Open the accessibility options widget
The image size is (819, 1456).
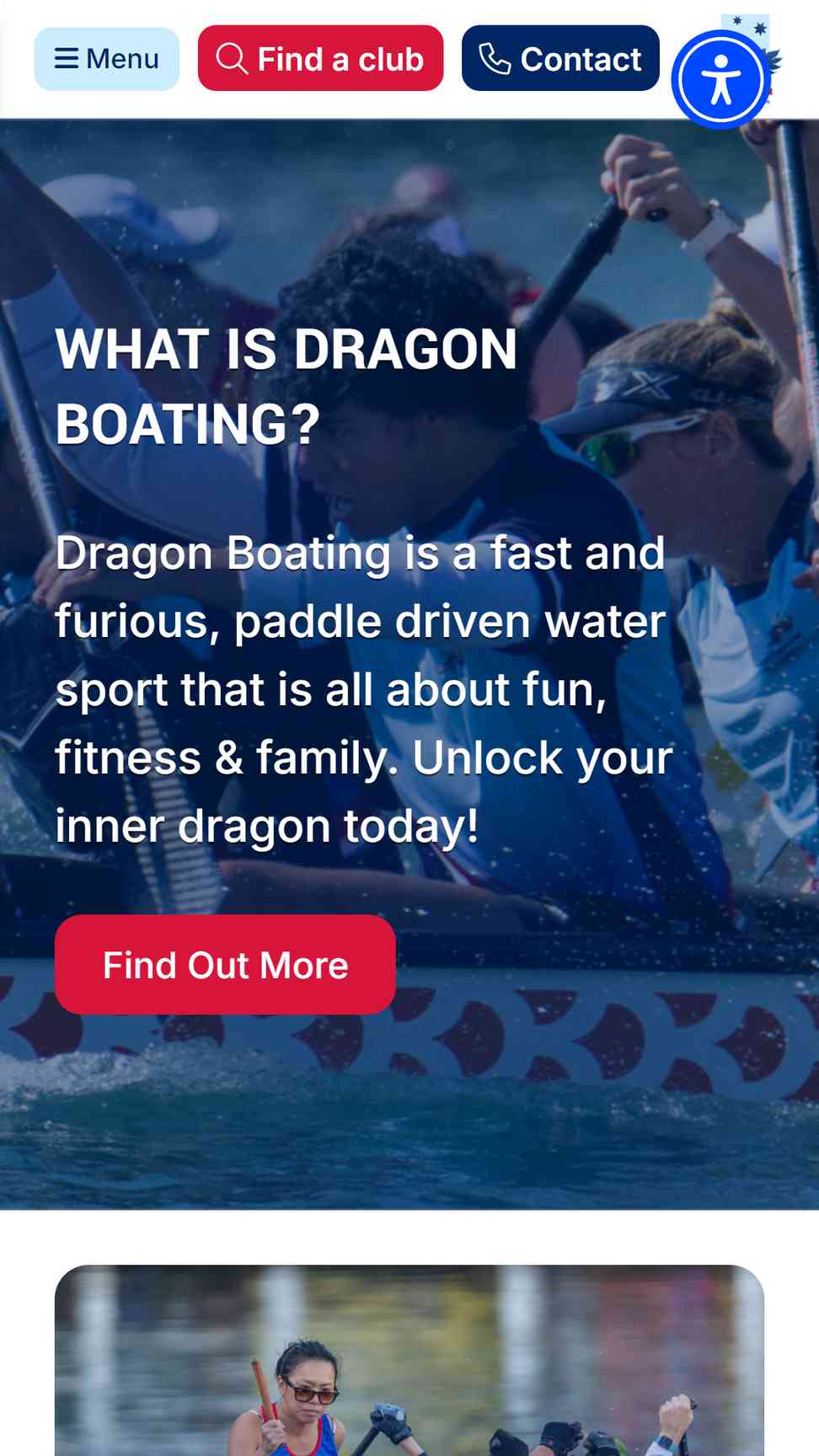(x=721, y=79)
